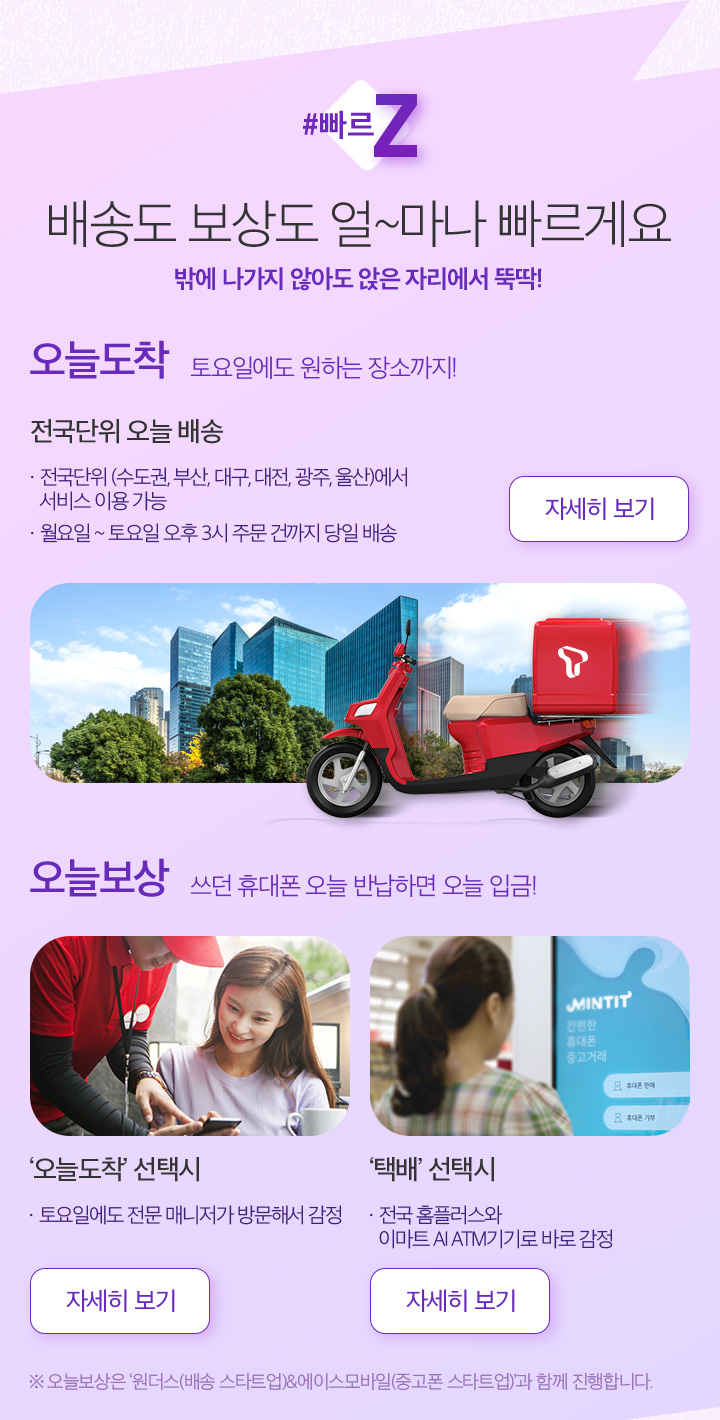Image resolution: width=720 pixels, height=1420 pixels.
Task: Tap 자세히 보기 under '택배' 선택시
Action: pyautogui.click(x=460, y=1300)
